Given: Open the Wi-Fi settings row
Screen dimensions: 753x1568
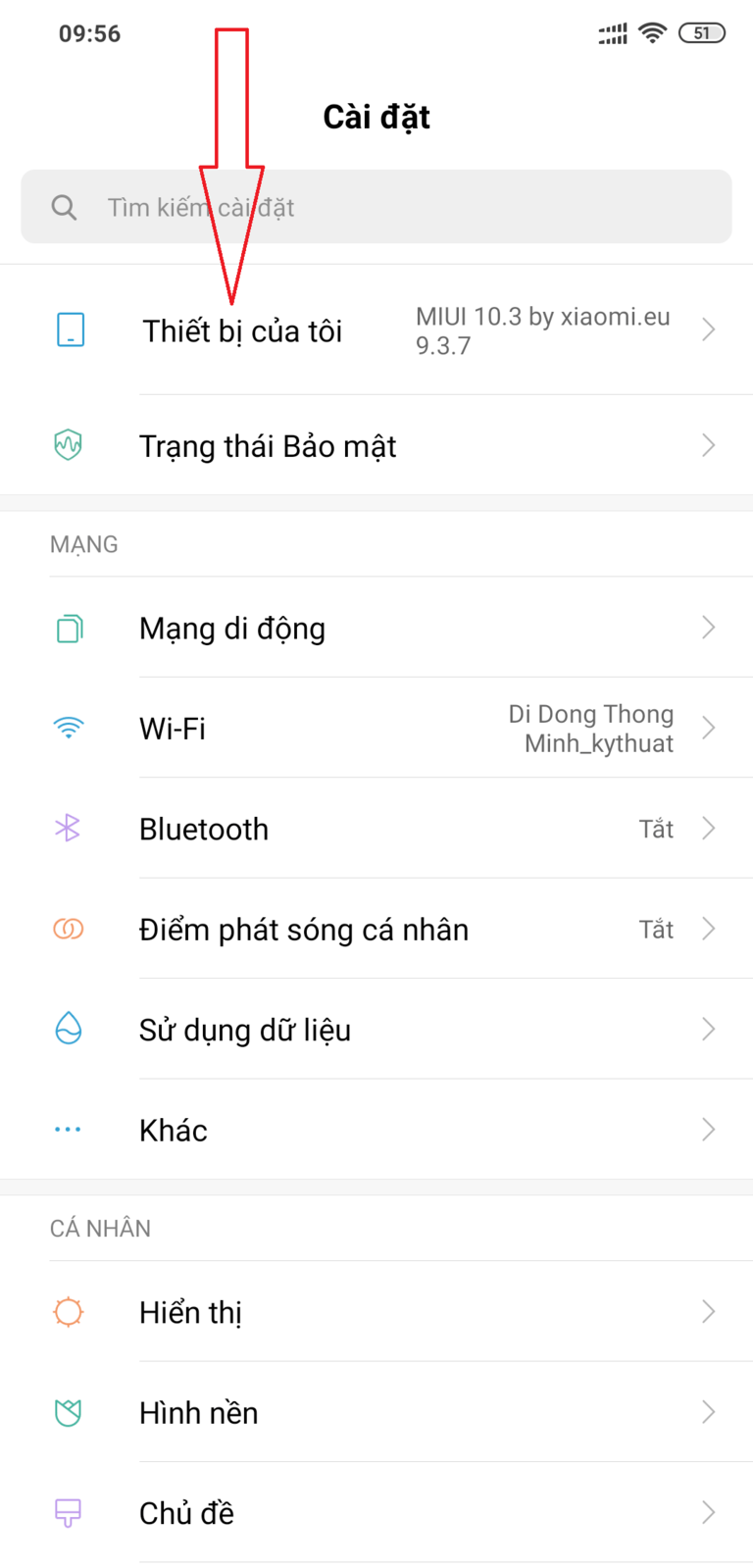Looking at the screenshot, I should click(x=376, y=728).
